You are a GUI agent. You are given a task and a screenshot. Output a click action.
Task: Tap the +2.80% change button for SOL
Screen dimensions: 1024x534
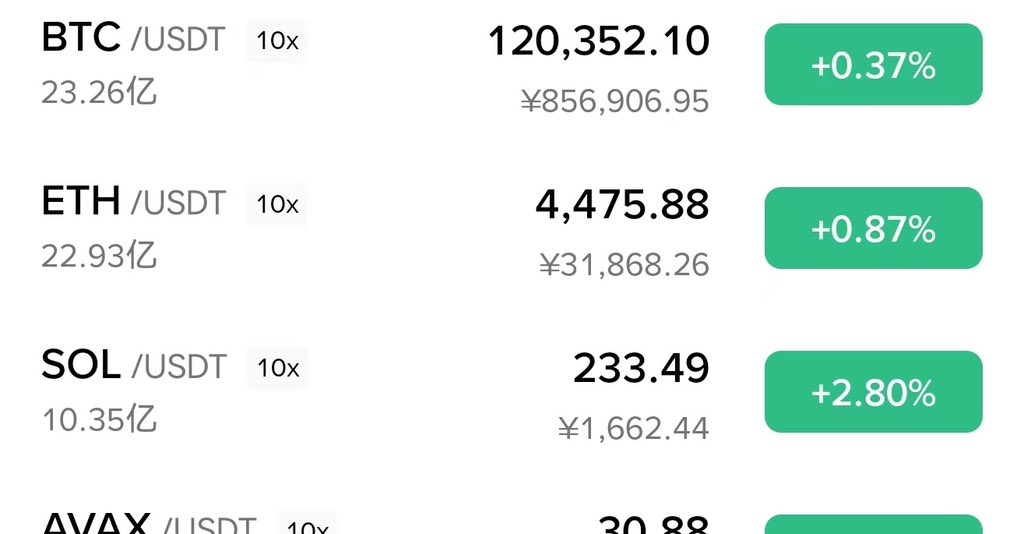coord(873,392)
